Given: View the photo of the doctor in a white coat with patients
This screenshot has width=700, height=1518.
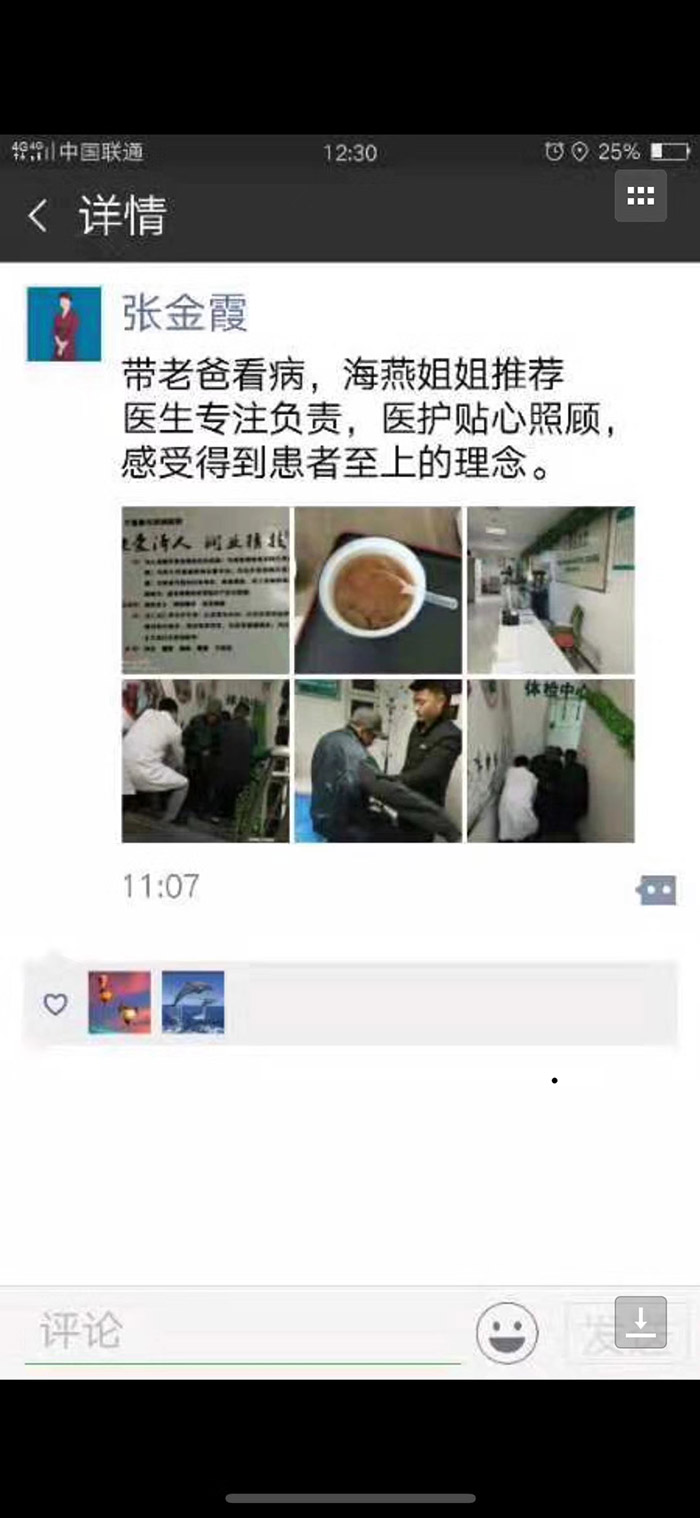Looking at the screenshot, I should [206, 761].
